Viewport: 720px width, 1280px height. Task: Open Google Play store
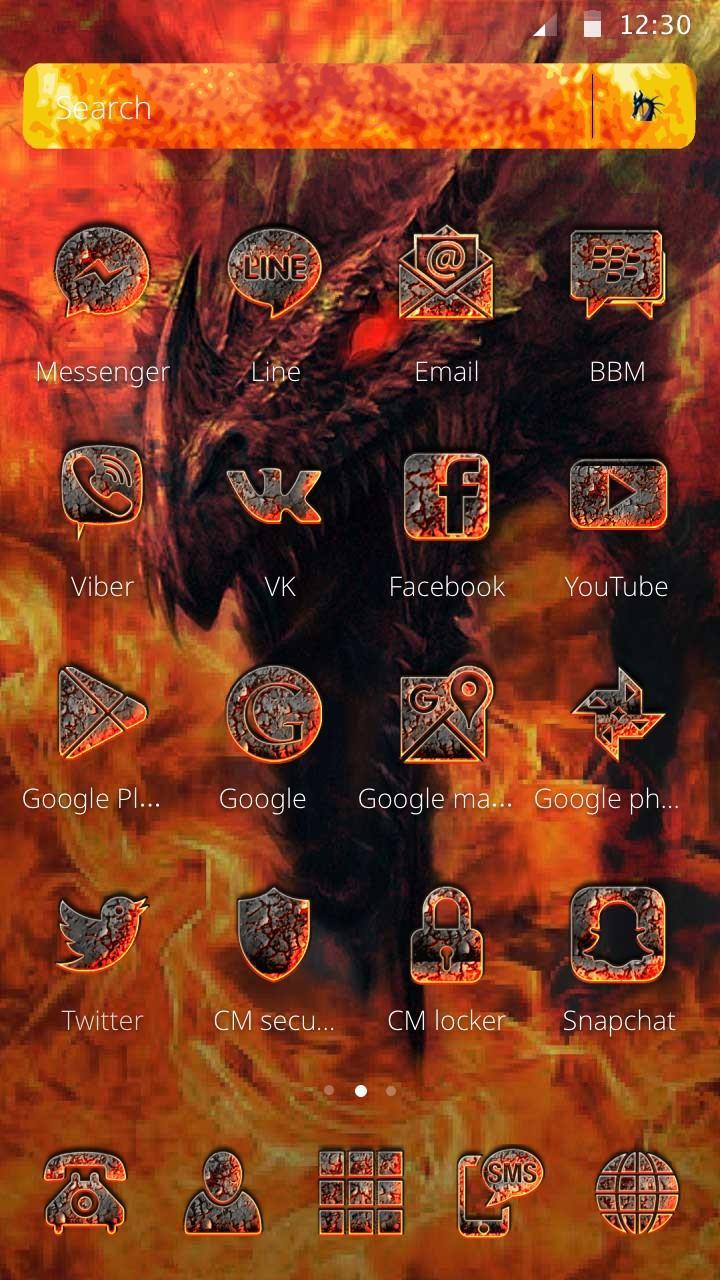pyautogui.click(x=100, y=712)
